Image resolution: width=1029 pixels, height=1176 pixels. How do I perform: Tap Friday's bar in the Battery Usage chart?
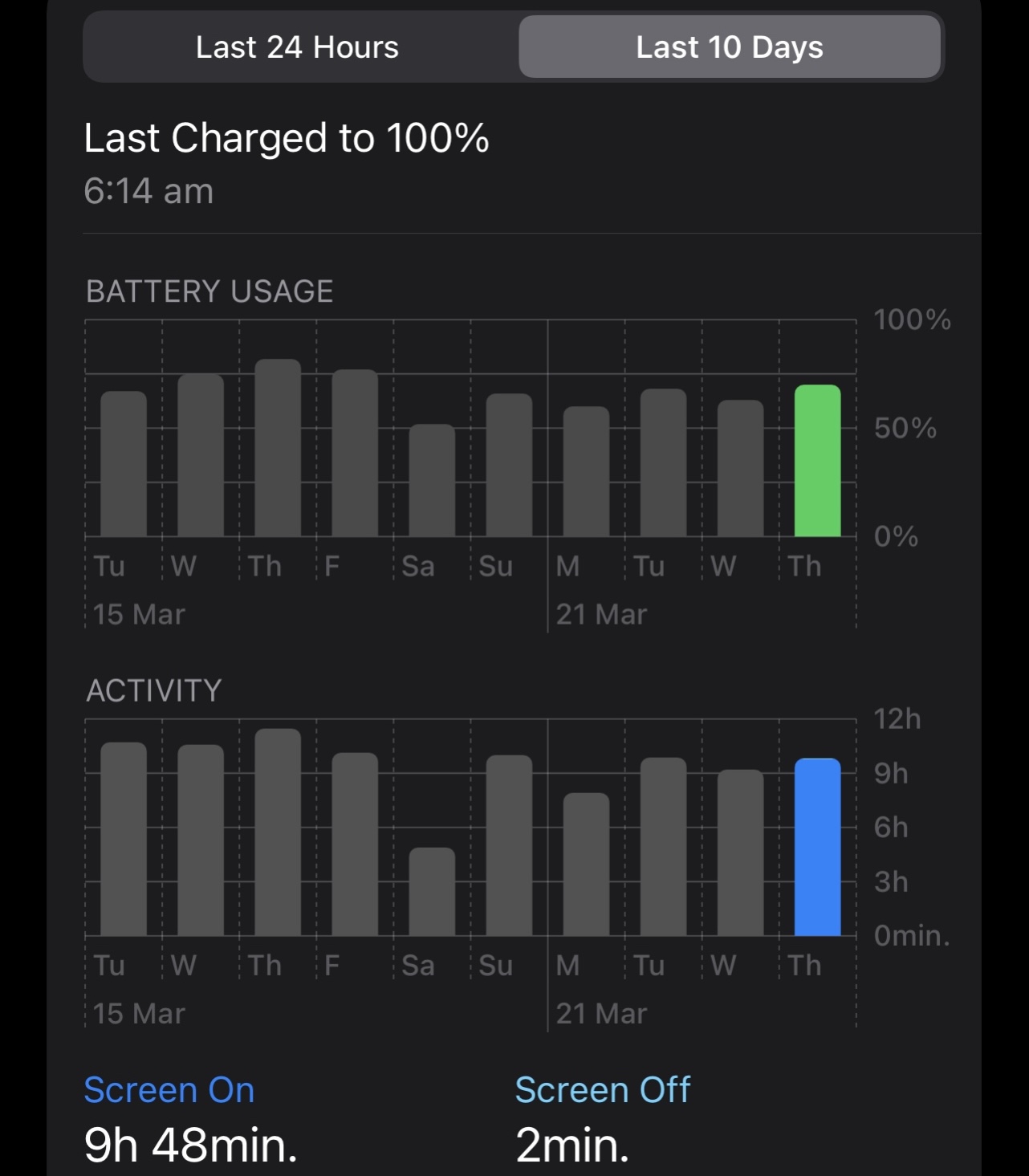click(355, 453)
